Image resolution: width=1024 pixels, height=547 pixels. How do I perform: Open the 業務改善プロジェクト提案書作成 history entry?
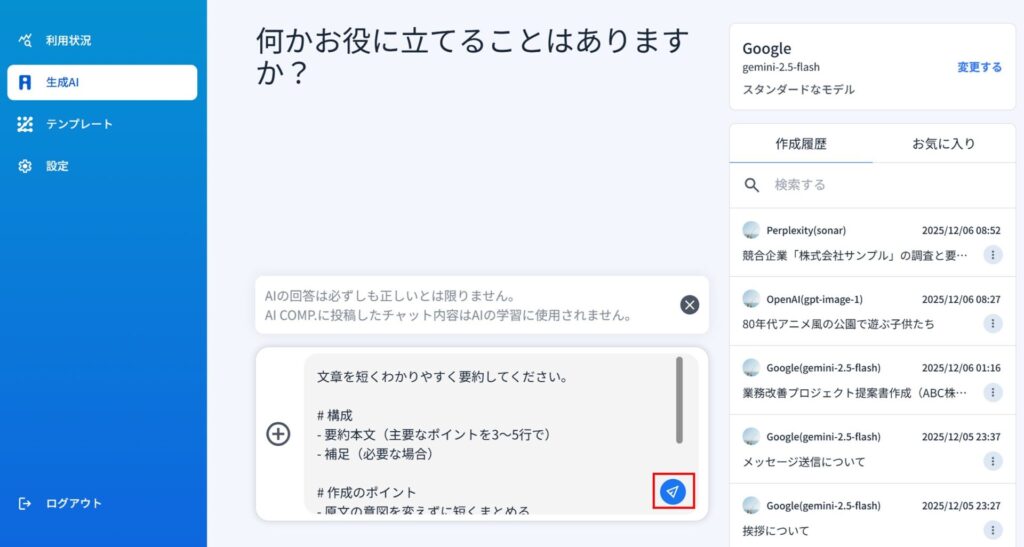click(x=855, y=392)
